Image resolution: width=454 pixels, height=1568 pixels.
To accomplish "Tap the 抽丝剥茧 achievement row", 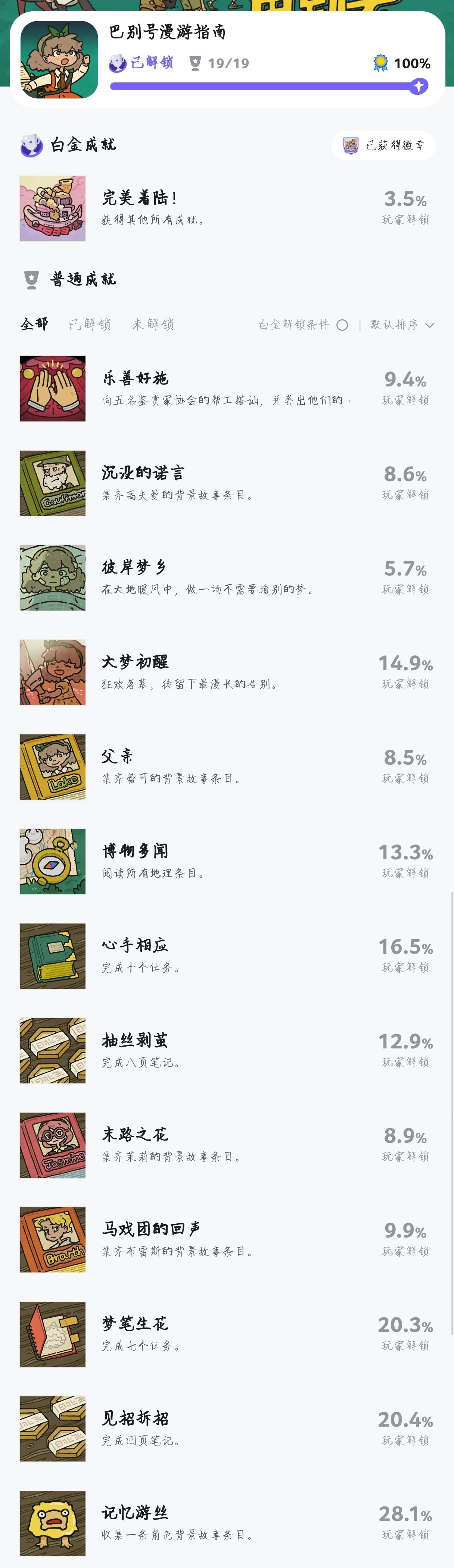I will [x=227, y=1051].
